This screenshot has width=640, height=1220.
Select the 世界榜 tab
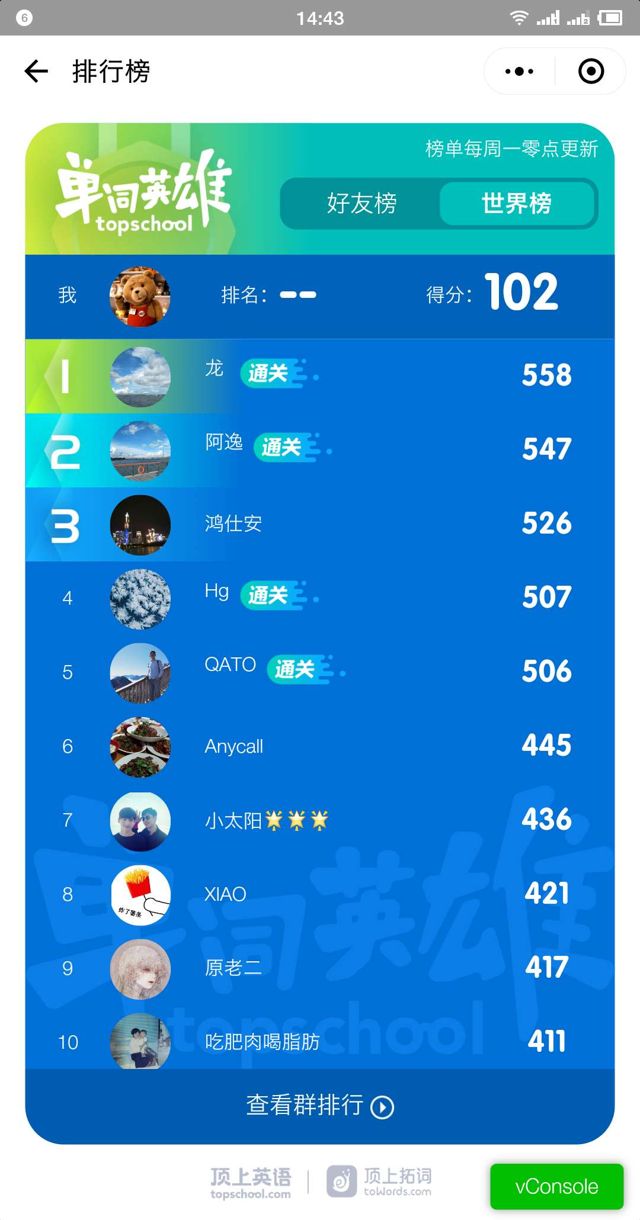516,204
